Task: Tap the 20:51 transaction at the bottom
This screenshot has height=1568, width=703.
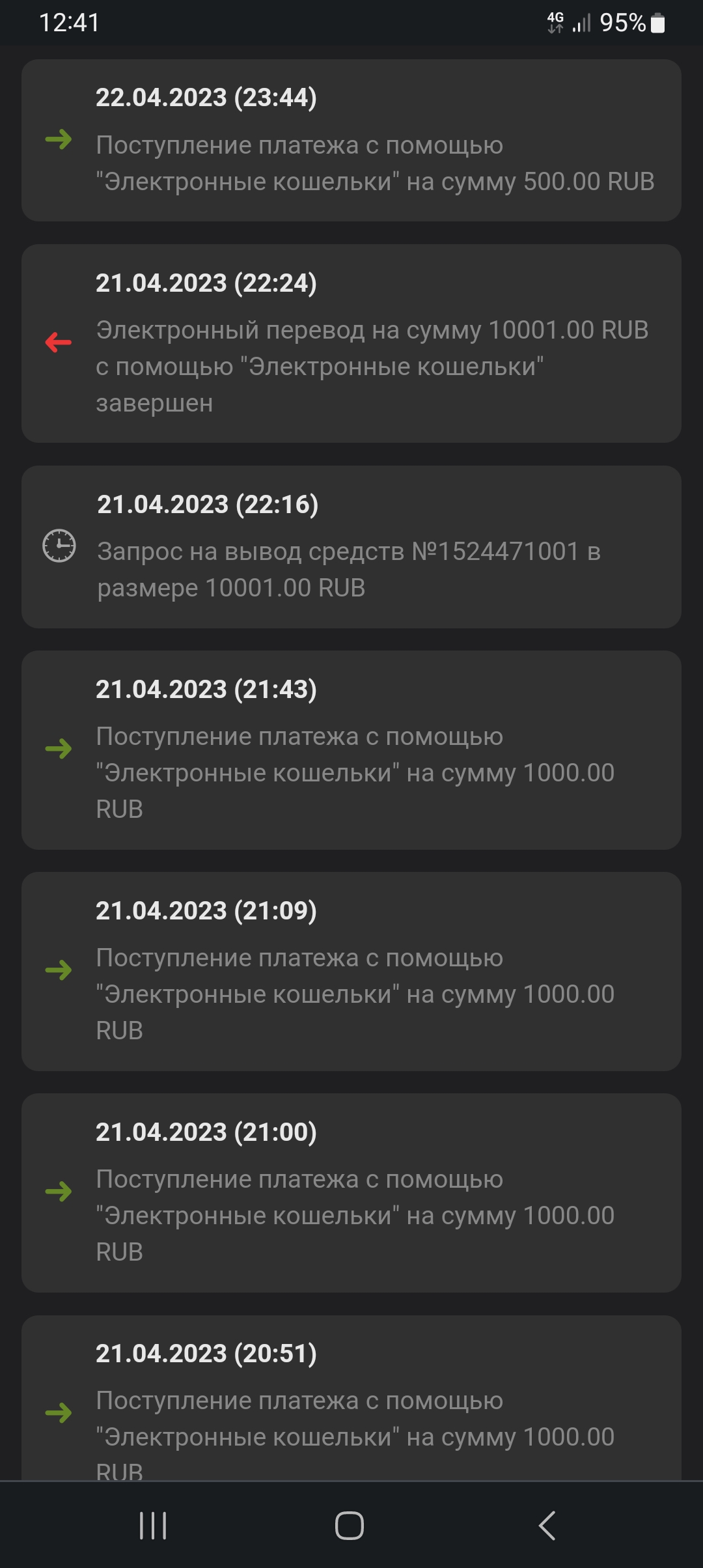Action: [x=351, y=1407]
